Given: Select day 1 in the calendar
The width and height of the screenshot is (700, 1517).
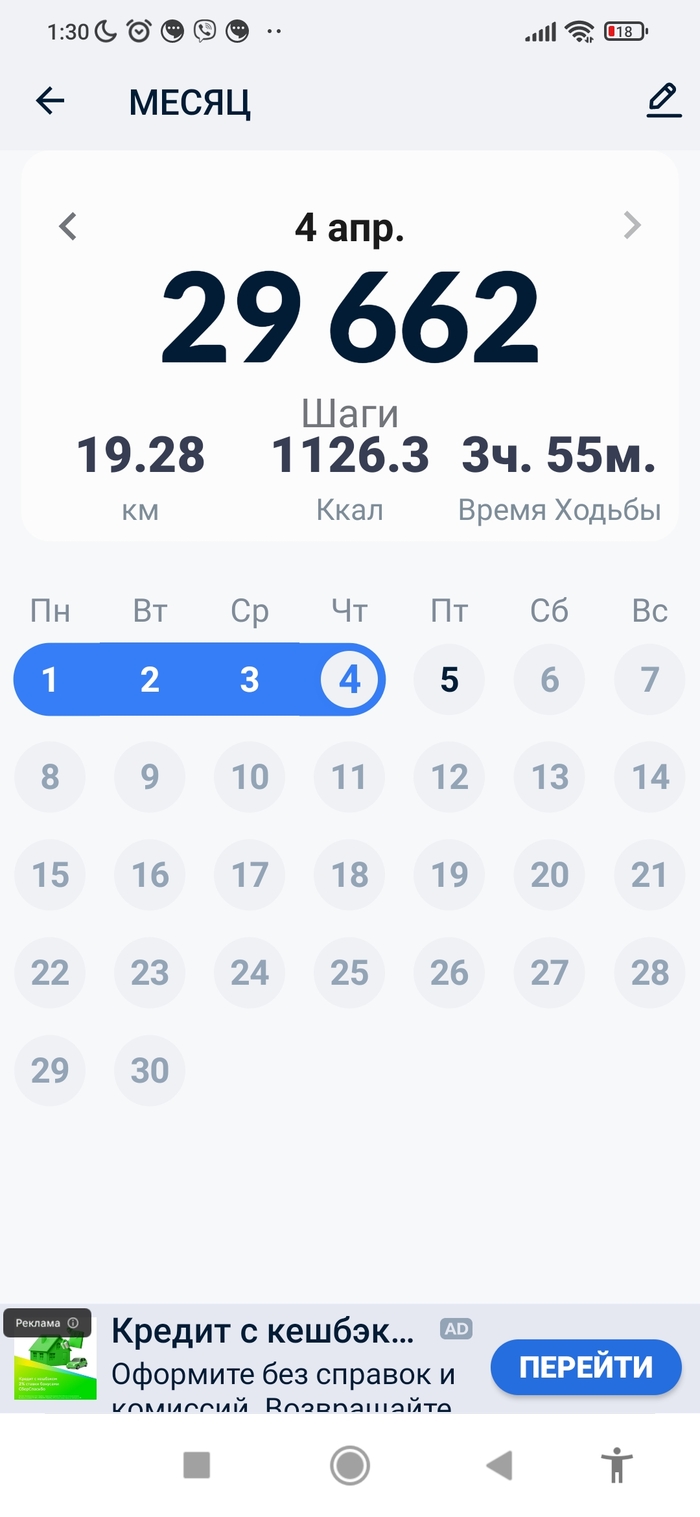Looking at the screenshot, I should (50, 680).
